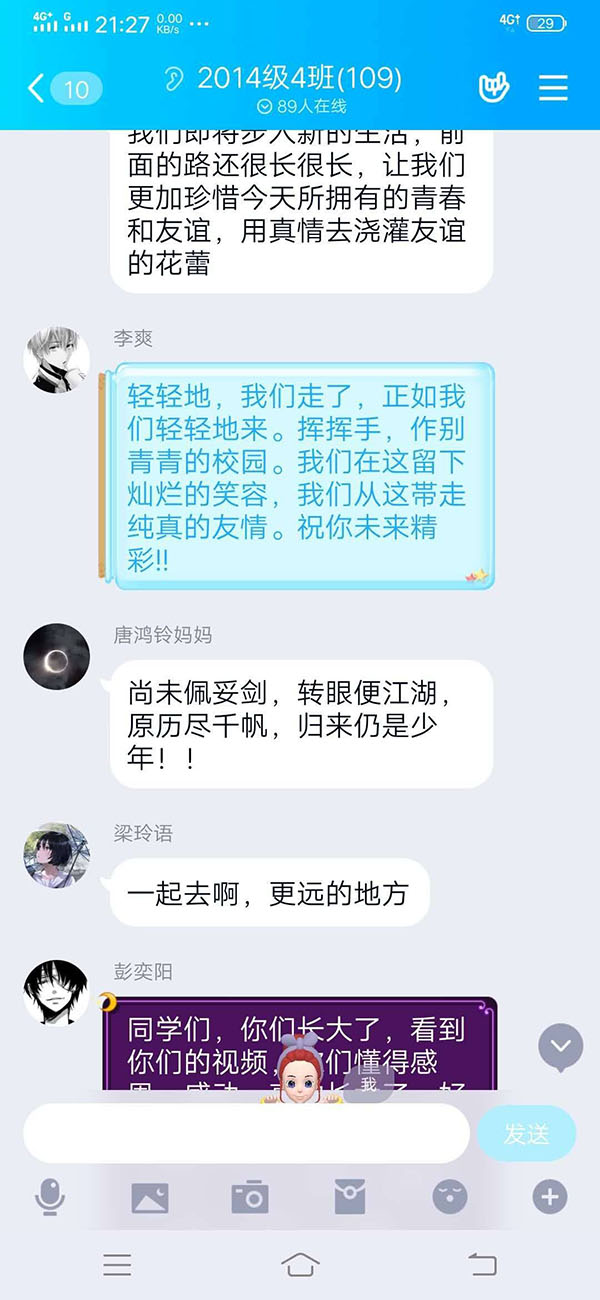Viewport: 600px width, 1300px height.
Task: Tap the system back button
Action: 482,1265
